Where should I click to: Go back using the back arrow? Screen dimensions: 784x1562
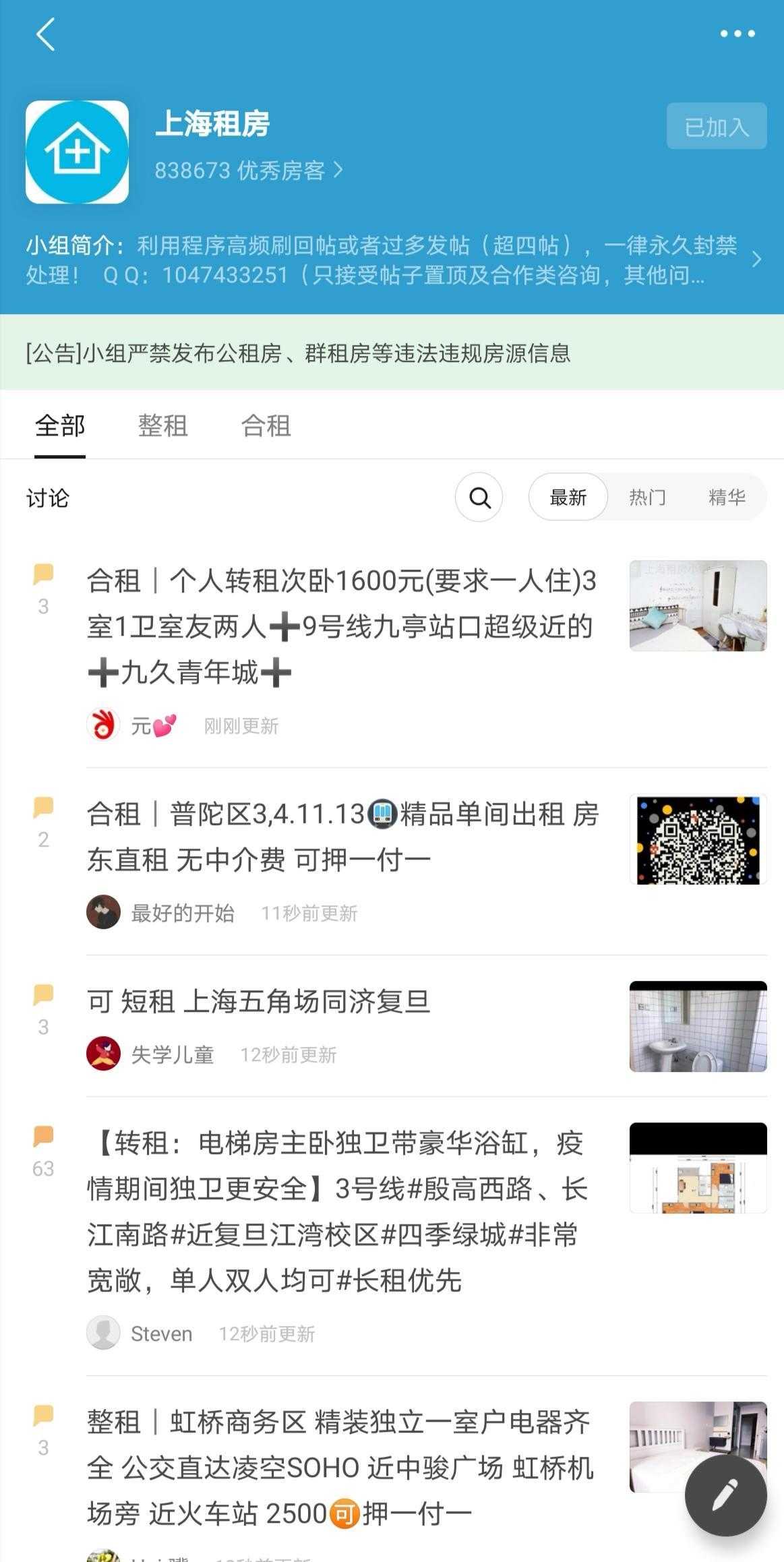click(x=44, y=33)
